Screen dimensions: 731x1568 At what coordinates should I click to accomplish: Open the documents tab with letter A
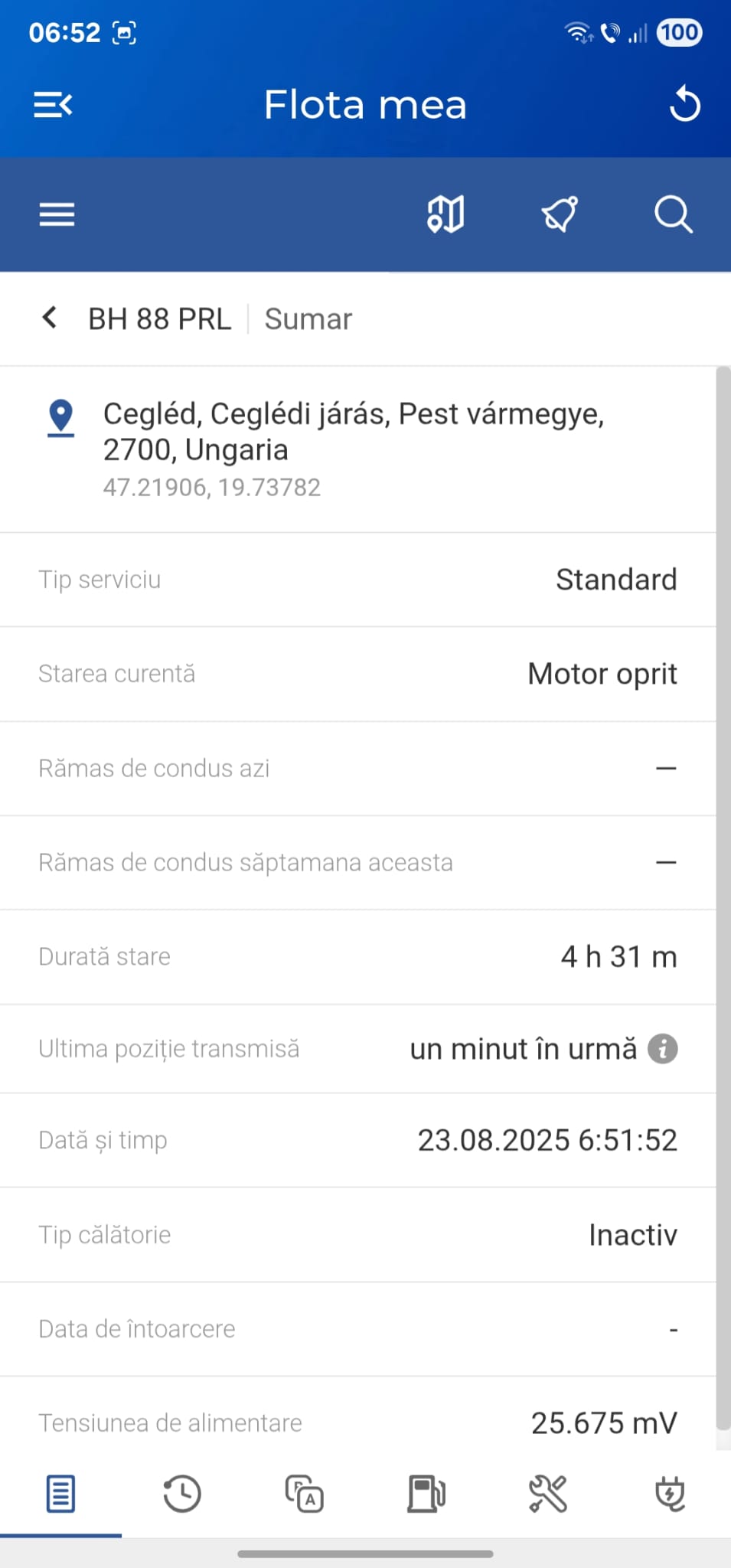(x=305, y=1494)
